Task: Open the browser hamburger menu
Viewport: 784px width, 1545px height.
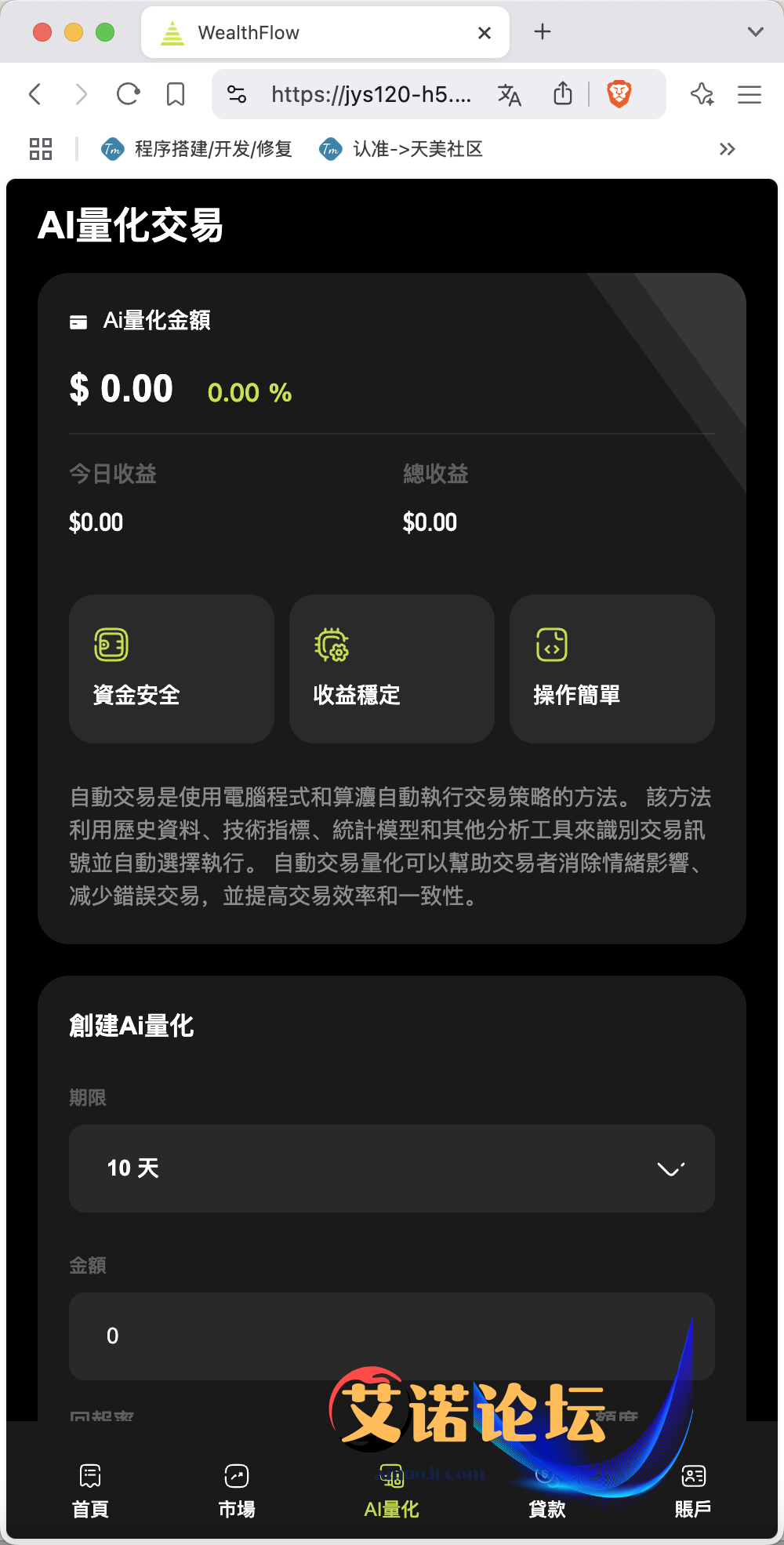Action: tap(750, 95)
